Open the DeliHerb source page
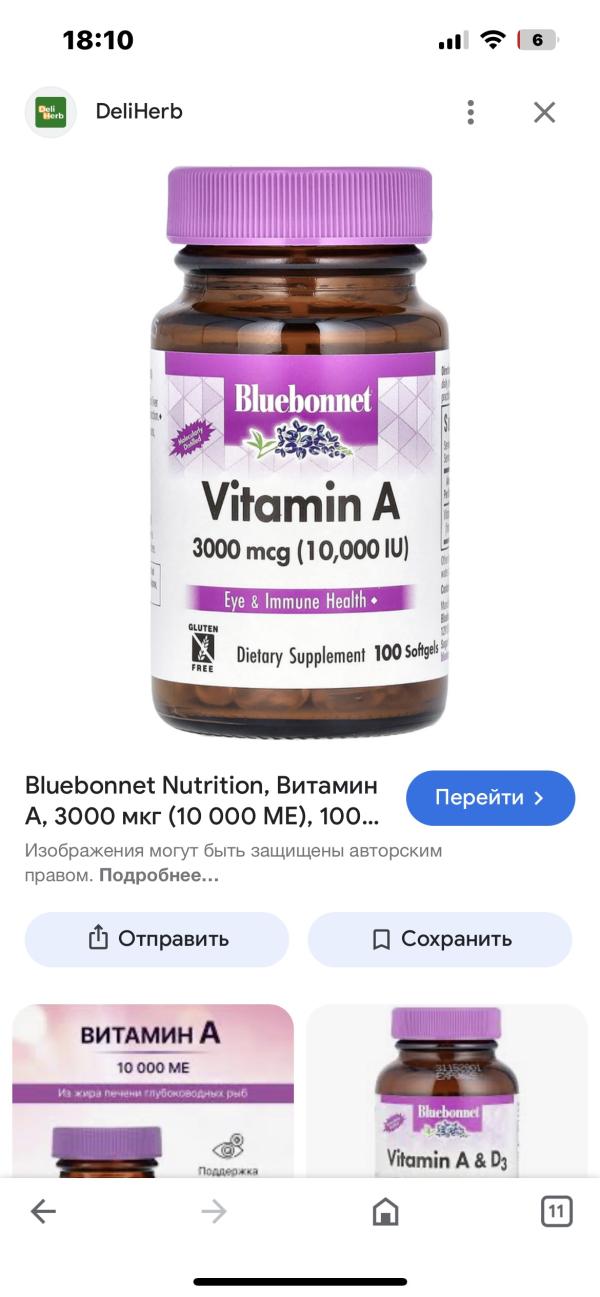Viewport: 600px width, 1297px height. pyautogui.click(x=138, y=112)
